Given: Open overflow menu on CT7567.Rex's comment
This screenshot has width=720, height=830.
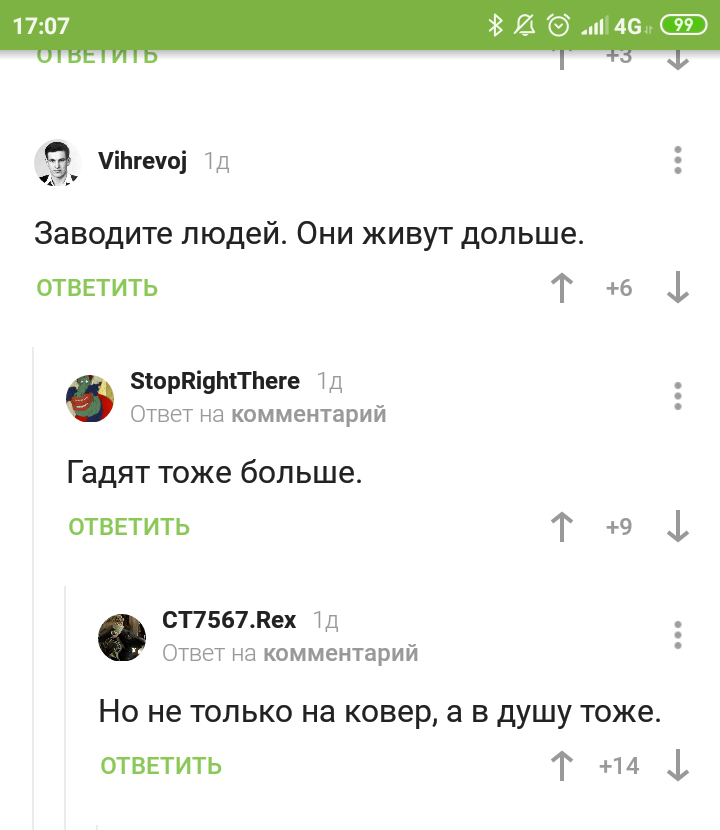Looking at the screenshot, I should [678, 635].
